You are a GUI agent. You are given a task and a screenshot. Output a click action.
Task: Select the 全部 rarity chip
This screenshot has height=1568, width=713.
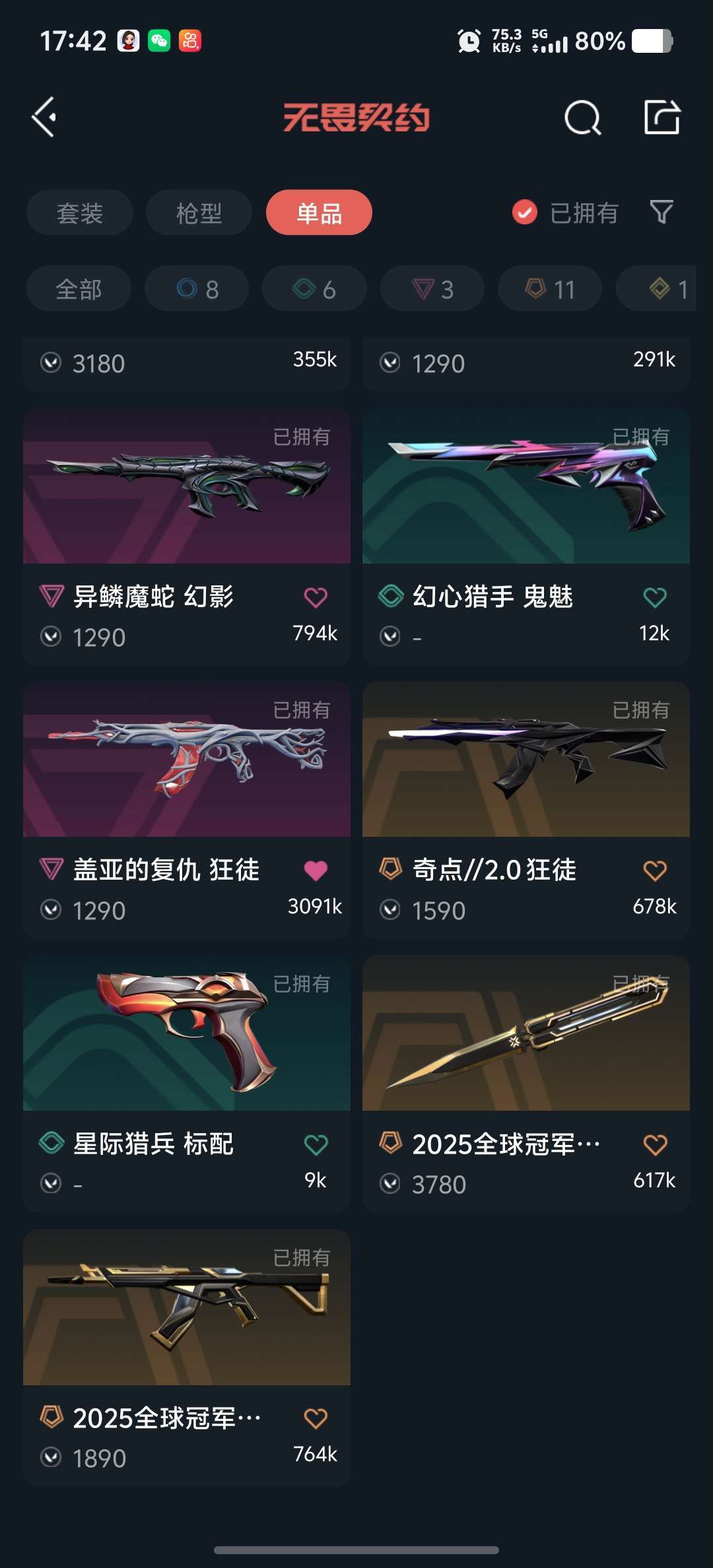(x=79, y=288)
